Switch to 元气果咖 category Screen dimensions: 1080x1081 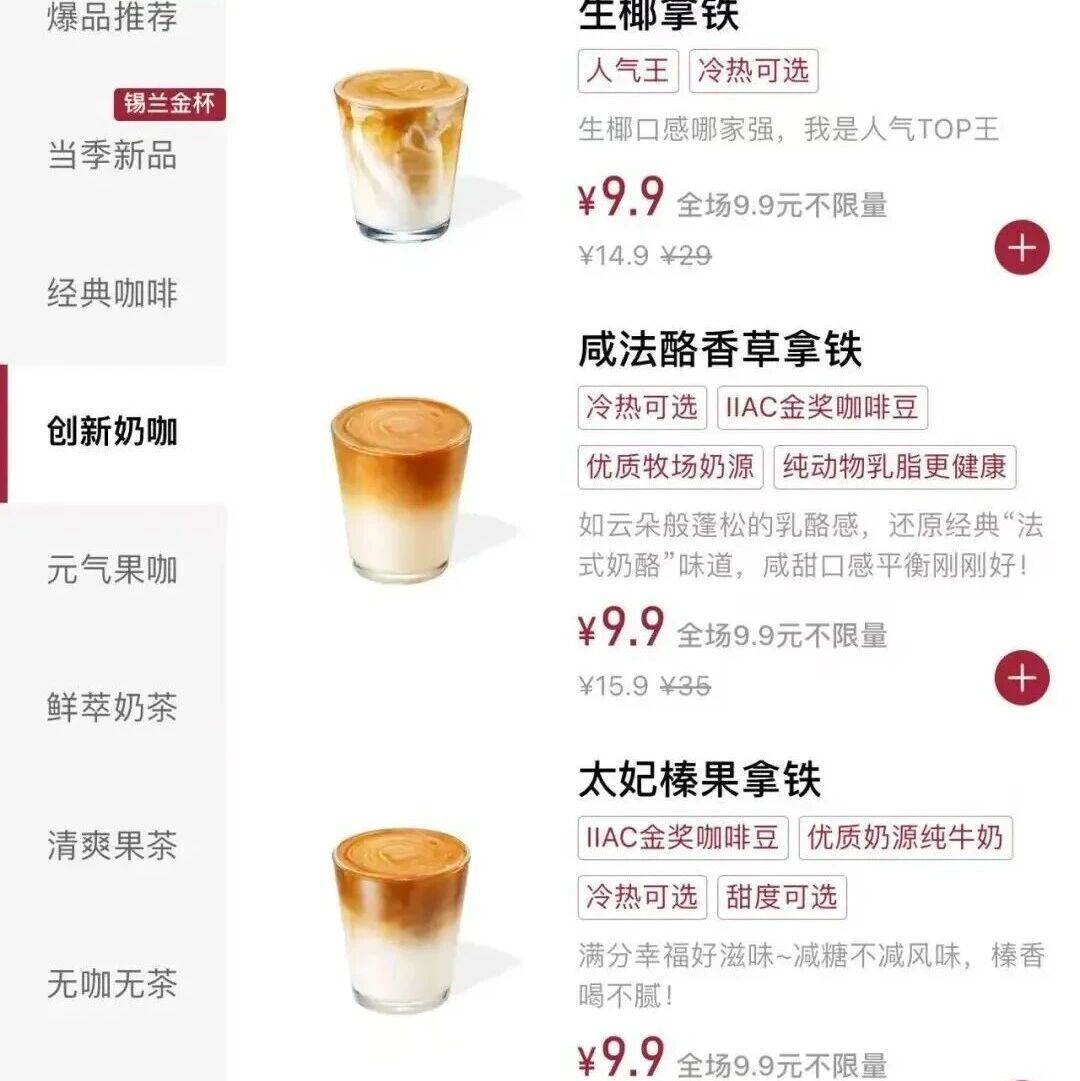112,569
